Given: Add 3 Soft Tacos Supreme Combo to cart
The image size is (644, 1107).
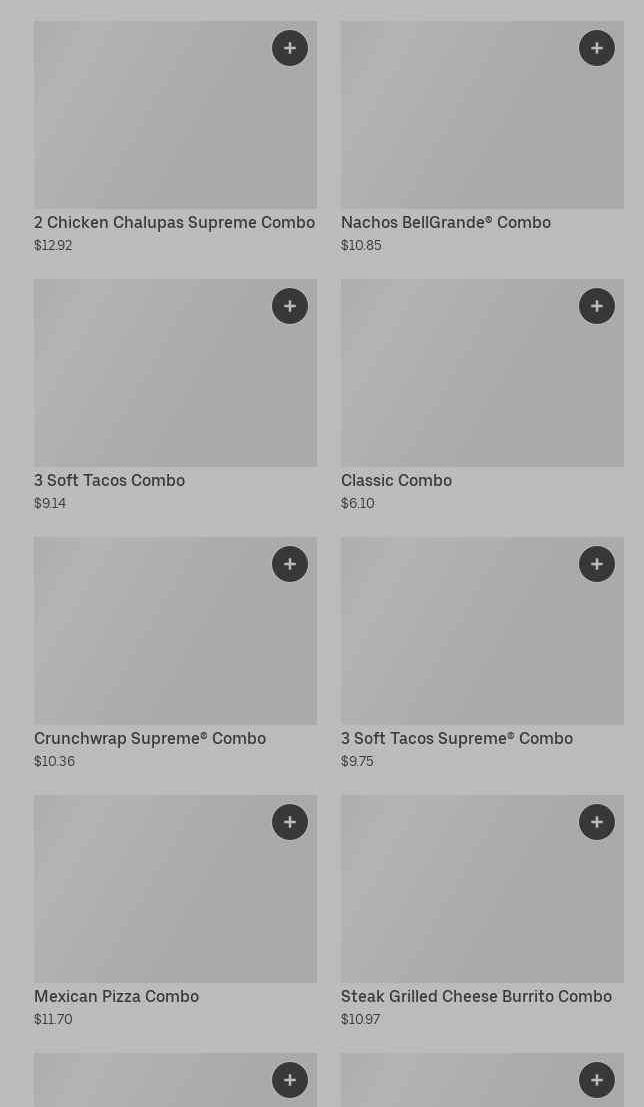Looking at the screenshot, I should point(597,564).
